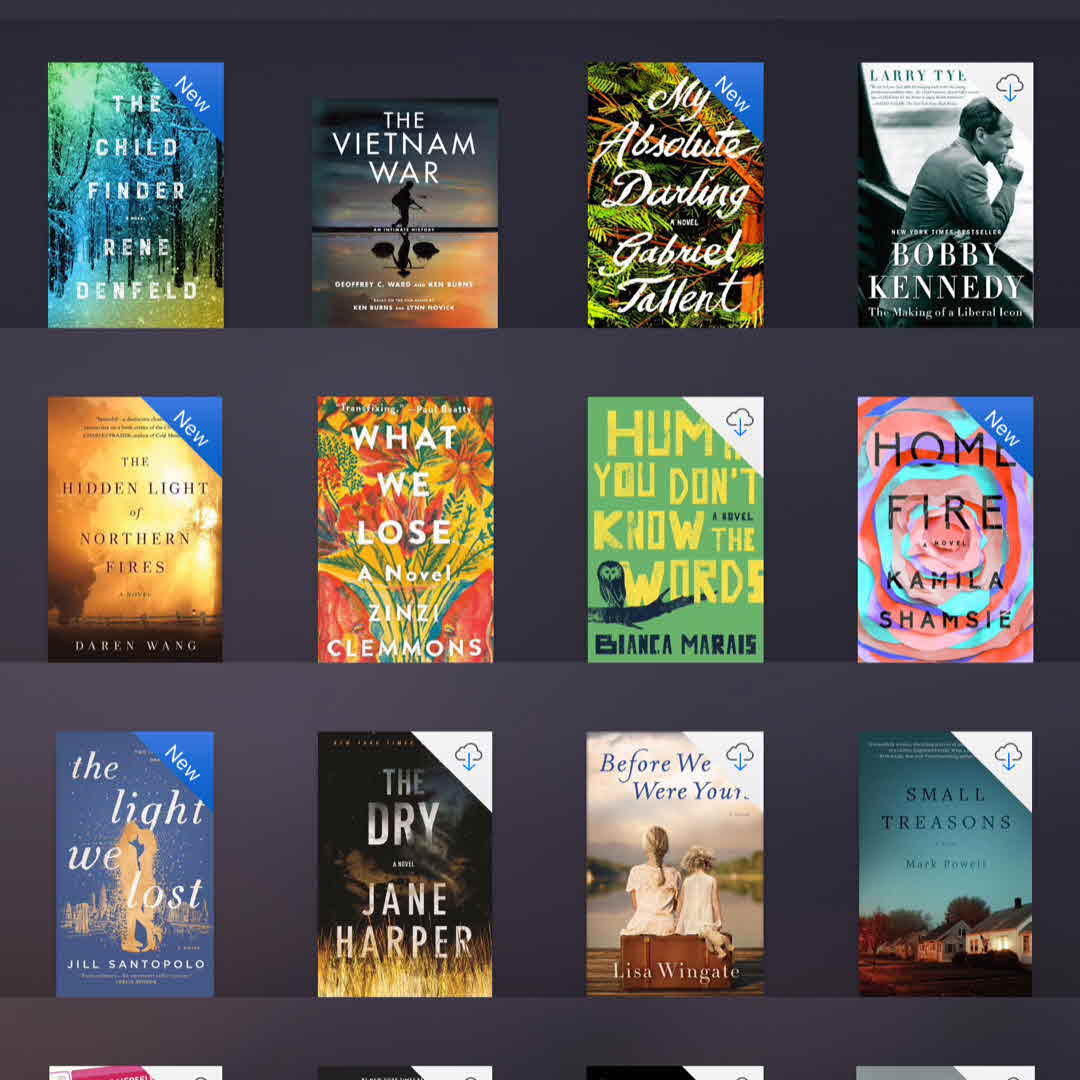Screen dimensions: 1080x1080
Task: Open The Dry by Jane Harper
Action: (405, 865)
